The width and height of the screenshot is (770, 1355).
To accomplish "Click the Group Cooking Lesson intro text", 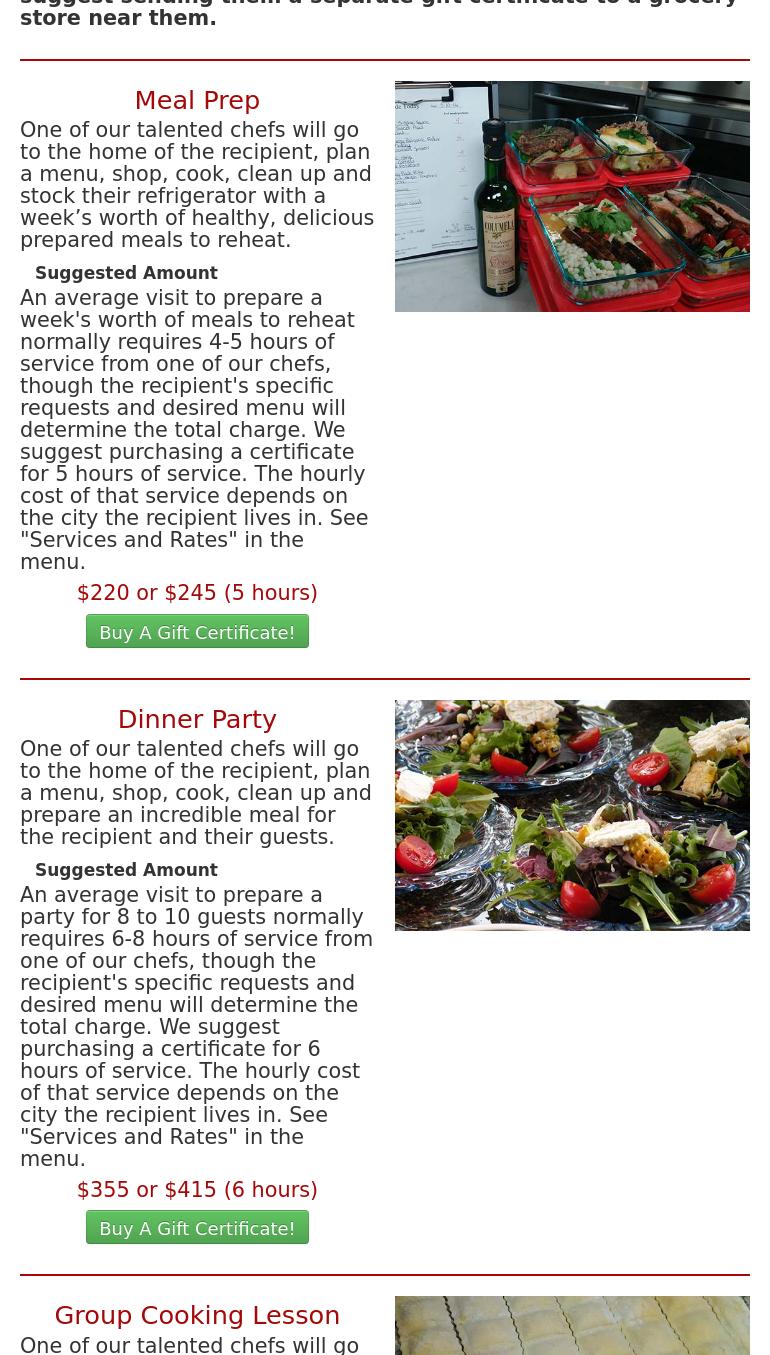I will (x=189, y=1346).
